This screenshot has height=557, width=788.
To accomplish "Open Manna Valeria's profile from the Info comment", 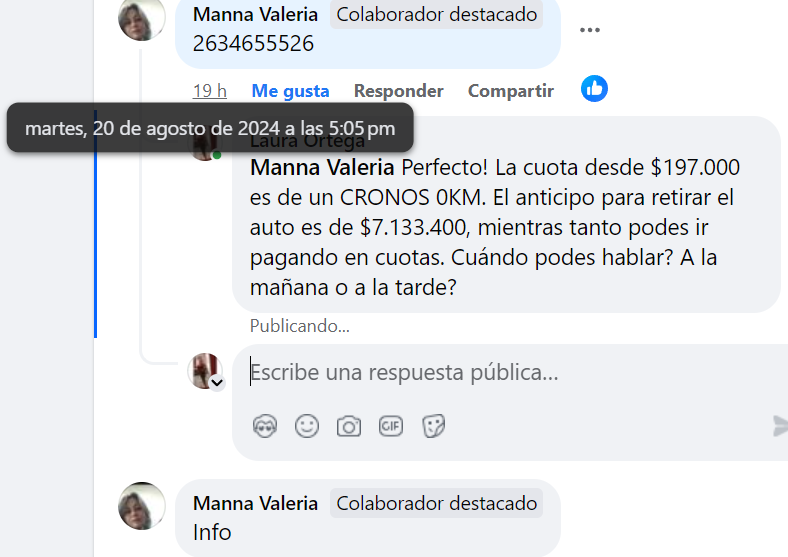I will pyautogui.click(x=255, y=503).
